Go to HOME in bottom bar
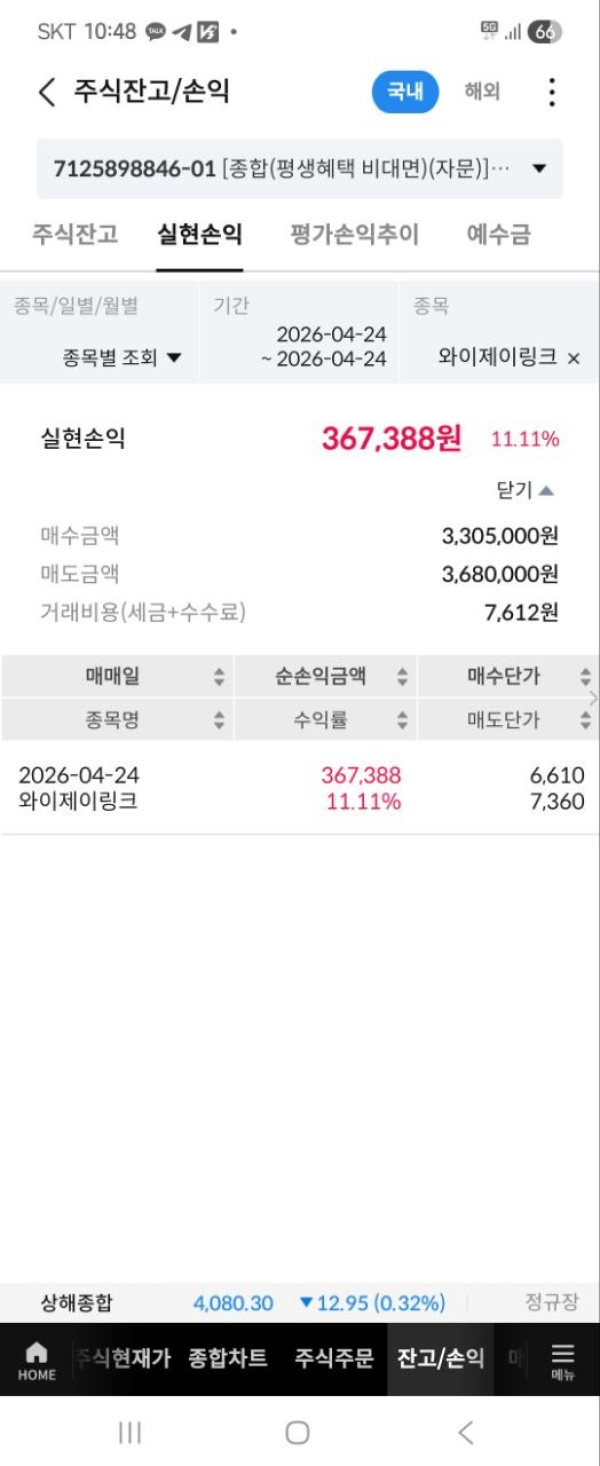Image resolution: width=600 pixels, height=1466 pixels. point(36,1360)
